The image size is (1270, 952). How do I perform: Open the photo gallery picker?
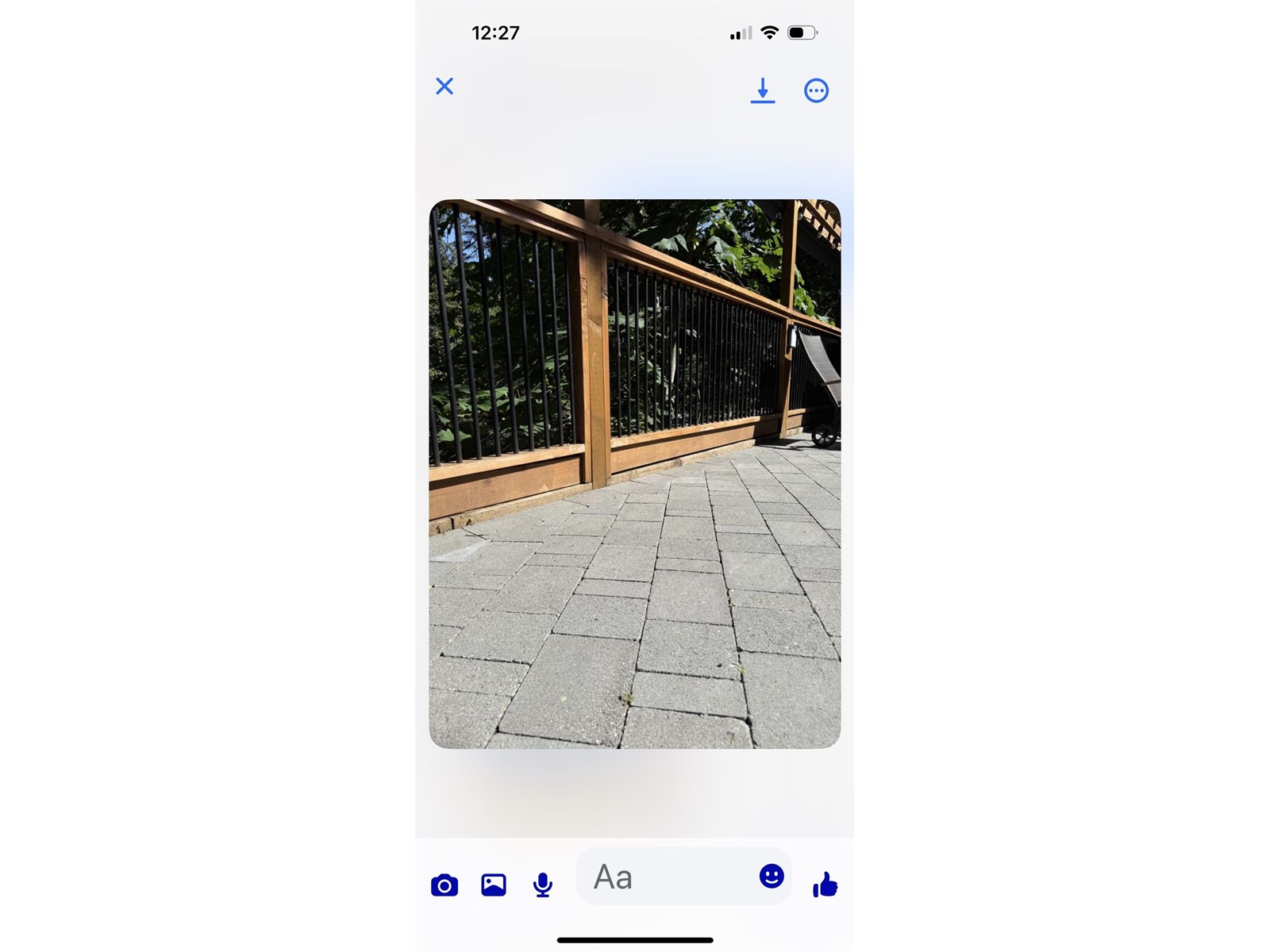pyautogui.click(x=494, y=885)
